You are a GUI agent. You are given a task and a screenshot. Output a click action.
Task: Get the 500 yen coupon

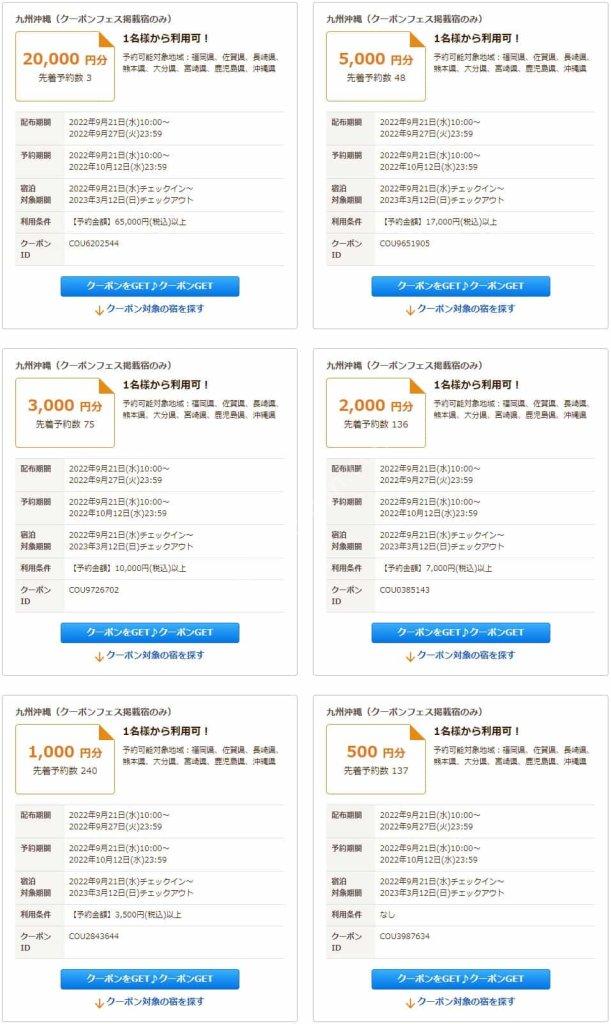pyautogui.click(x=460, y=978)
